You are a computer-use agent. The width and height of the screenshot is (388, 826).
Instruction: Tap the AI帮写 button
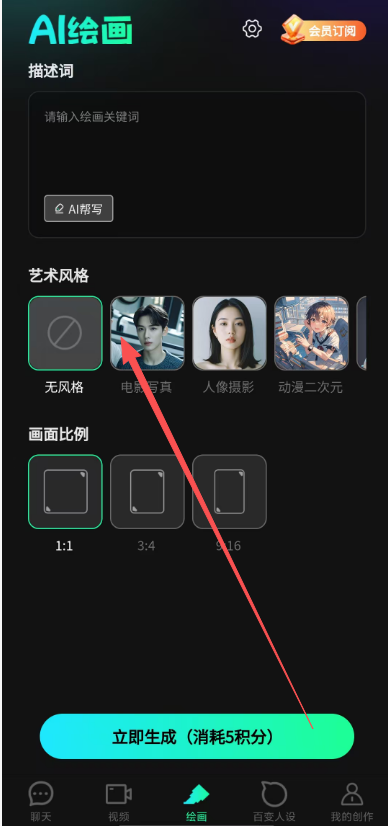(x=78, y=209)
